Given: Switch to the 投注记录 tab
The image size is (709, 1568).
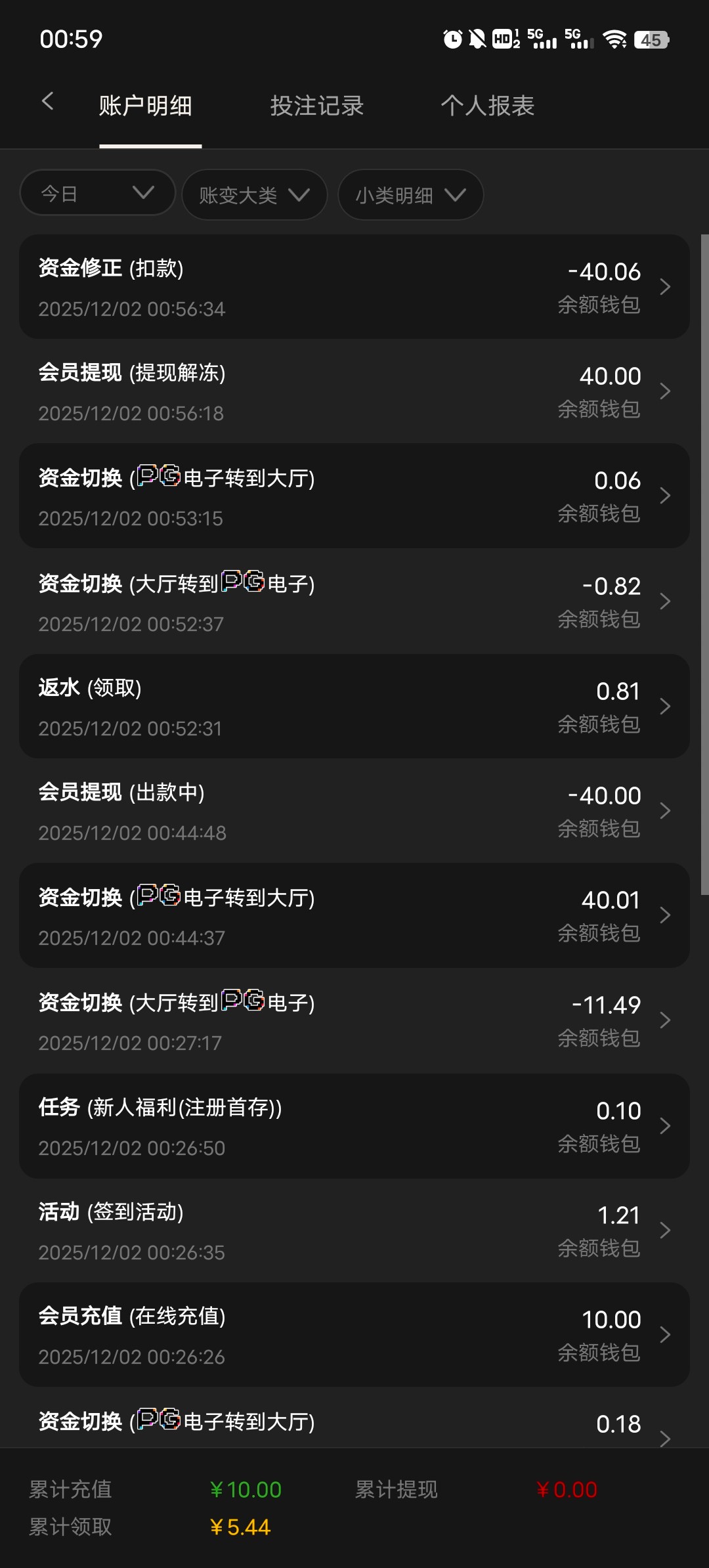Looking at the screenshot, I should pos(317,106).
